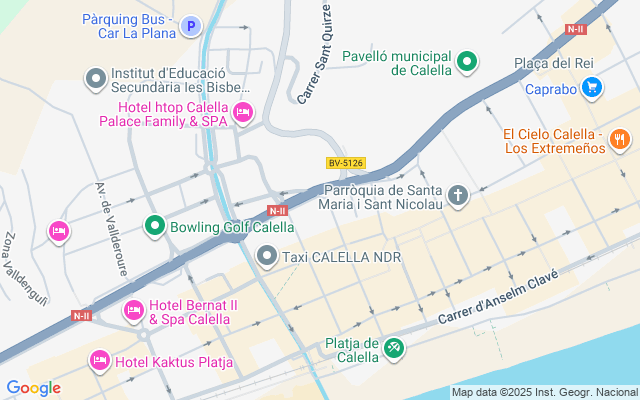This screenshot has height=400, width=640.
Task: Open the Platja de Calella beach marker
Action: click(x=395, y=348)
